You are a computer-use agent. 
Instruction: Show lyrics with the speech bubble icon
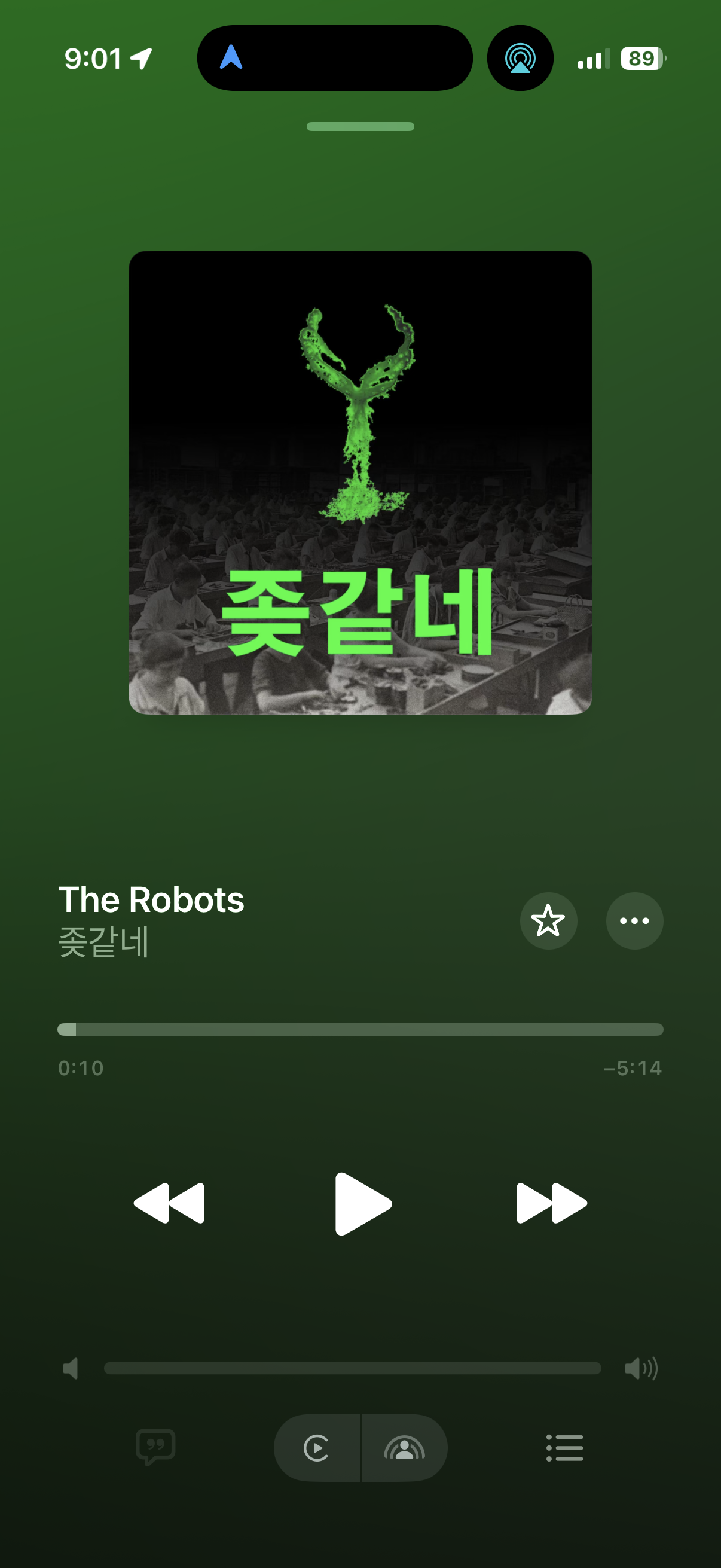[x=156, y=1447]
